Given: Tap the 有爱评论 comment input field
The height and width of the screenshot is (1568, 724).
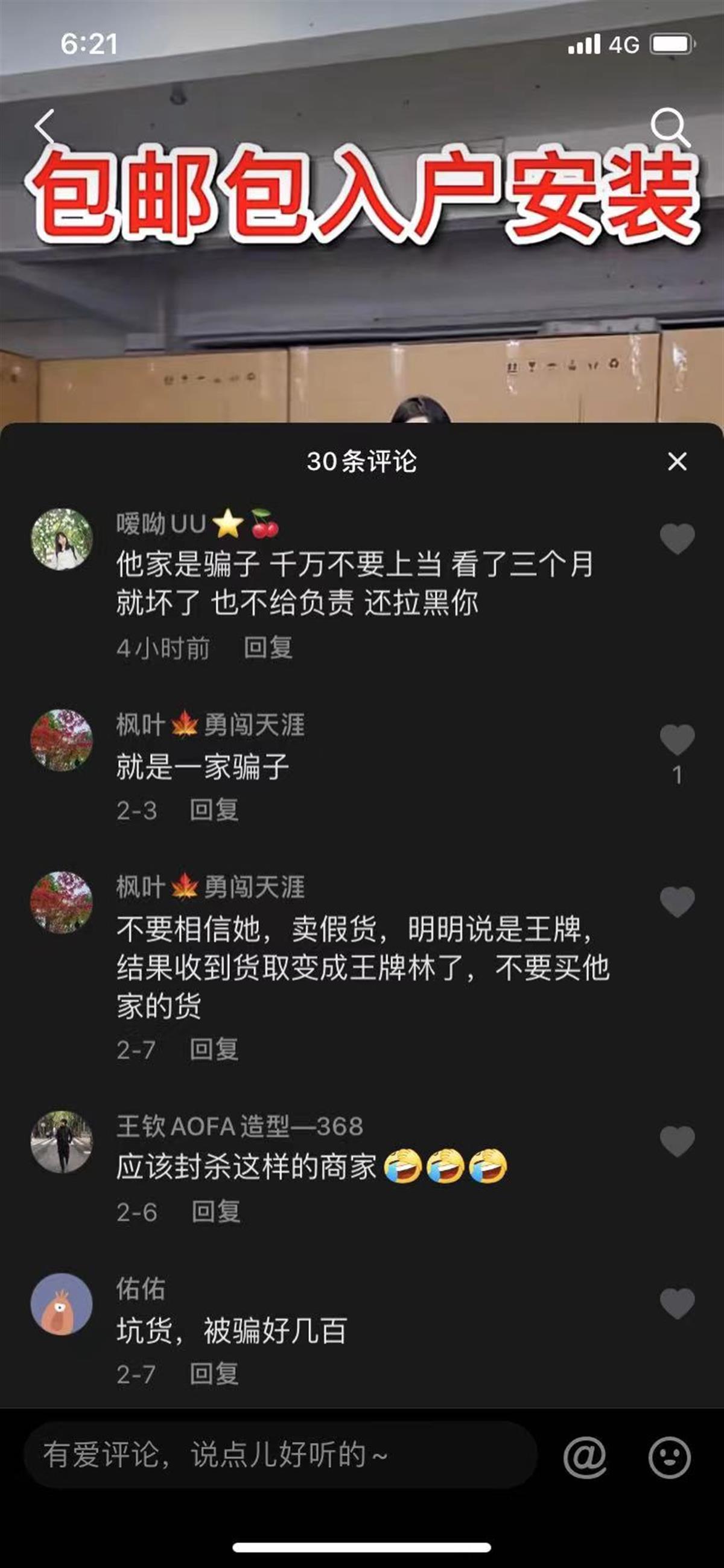Looking at the screenshot, I should [280, 1455].
